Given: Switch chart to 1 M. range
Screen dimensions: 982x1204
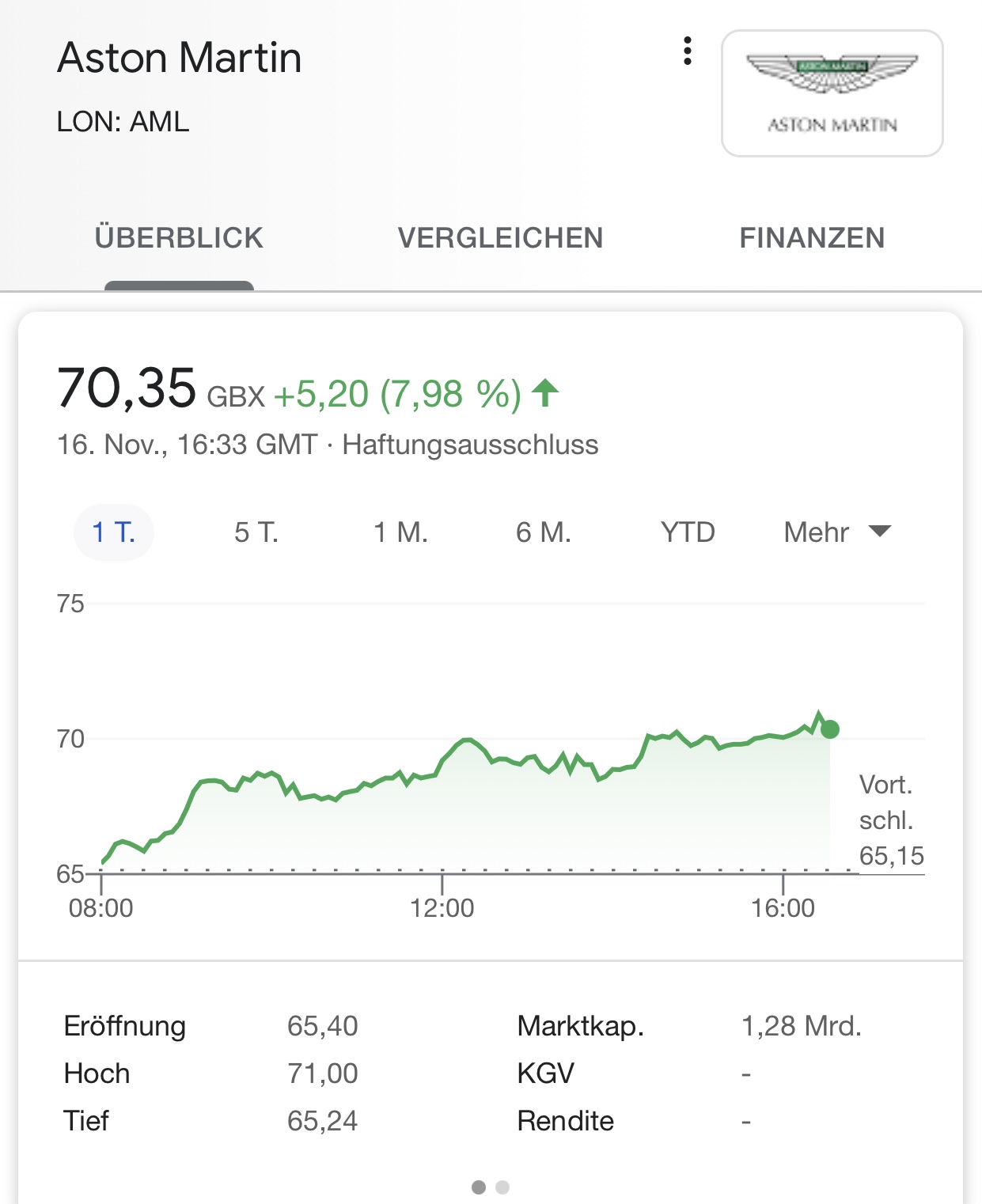Looking at the screenshot, I should pos(400,532).
